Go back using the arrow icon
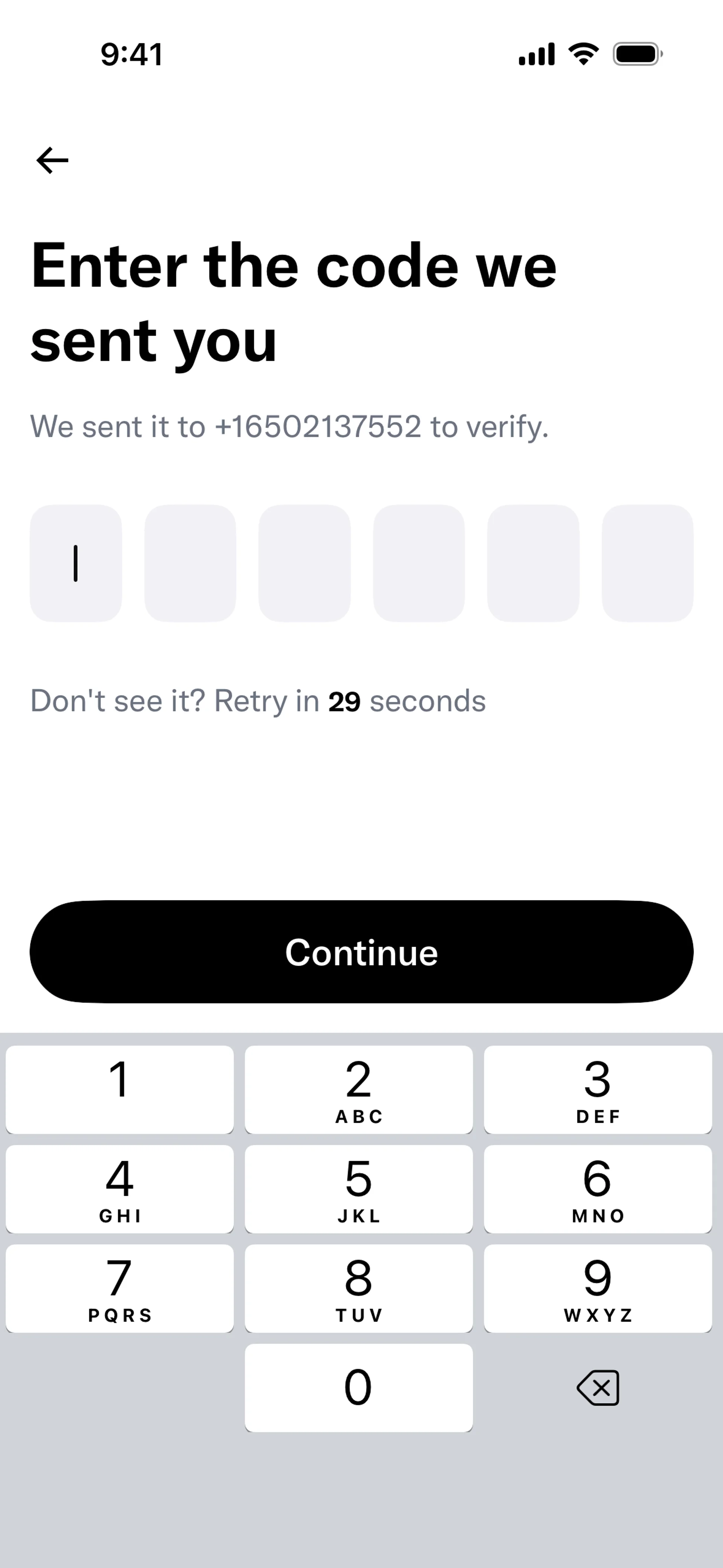 [x=52, y=161]
